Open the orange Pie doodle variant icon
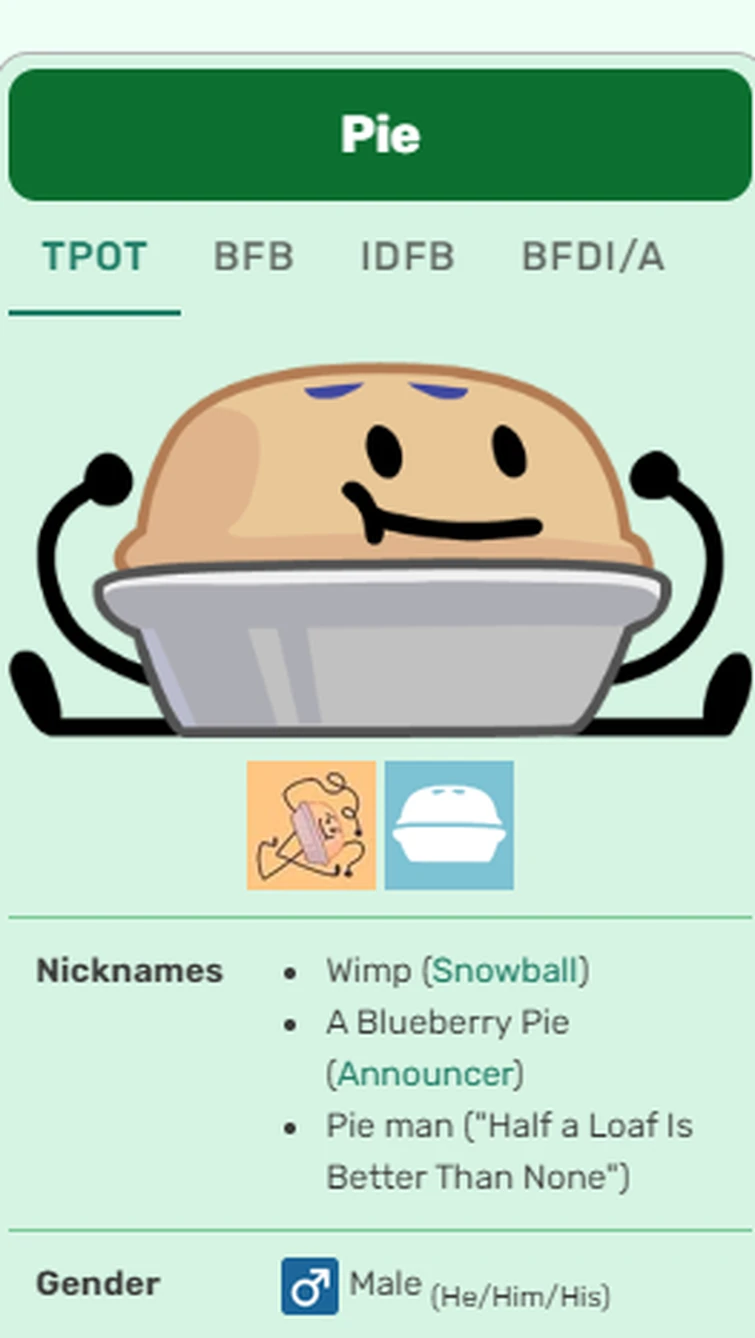 (312, 825)
